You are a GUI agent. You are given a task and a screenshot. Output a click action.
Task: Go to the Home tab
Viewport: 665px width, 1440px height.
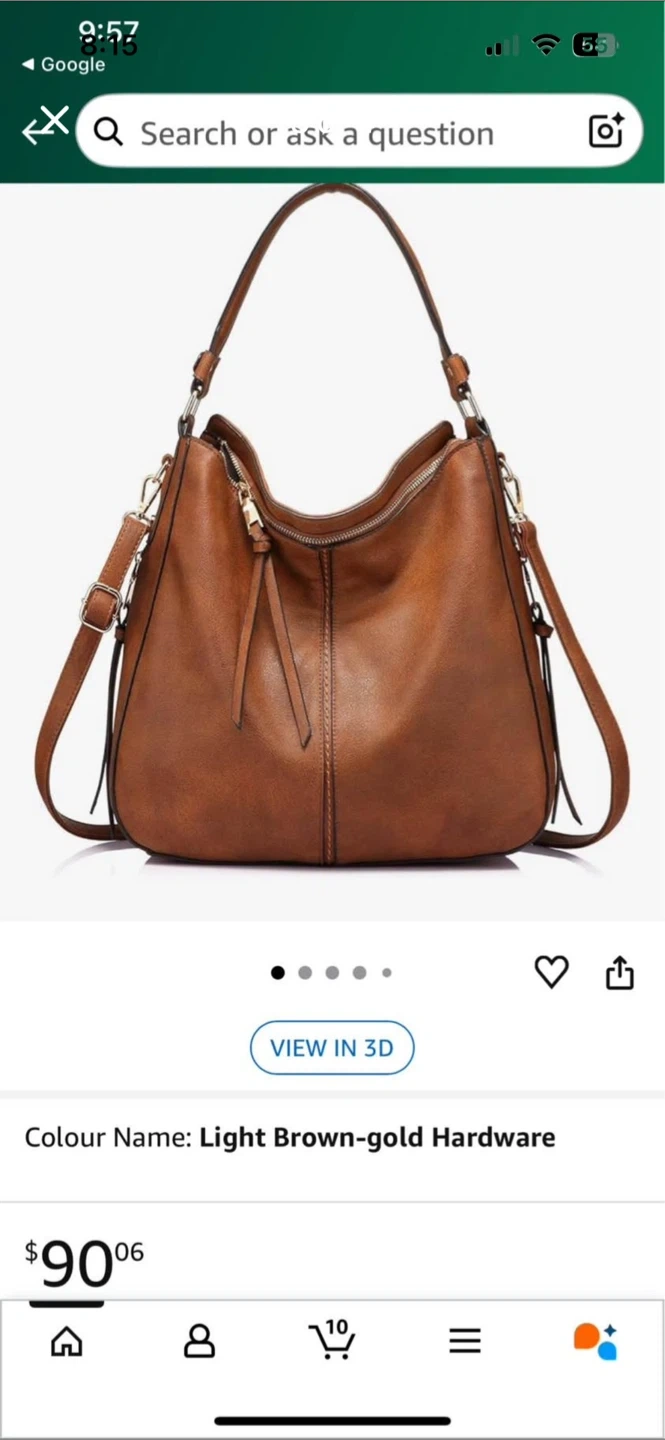[67, 1341]
